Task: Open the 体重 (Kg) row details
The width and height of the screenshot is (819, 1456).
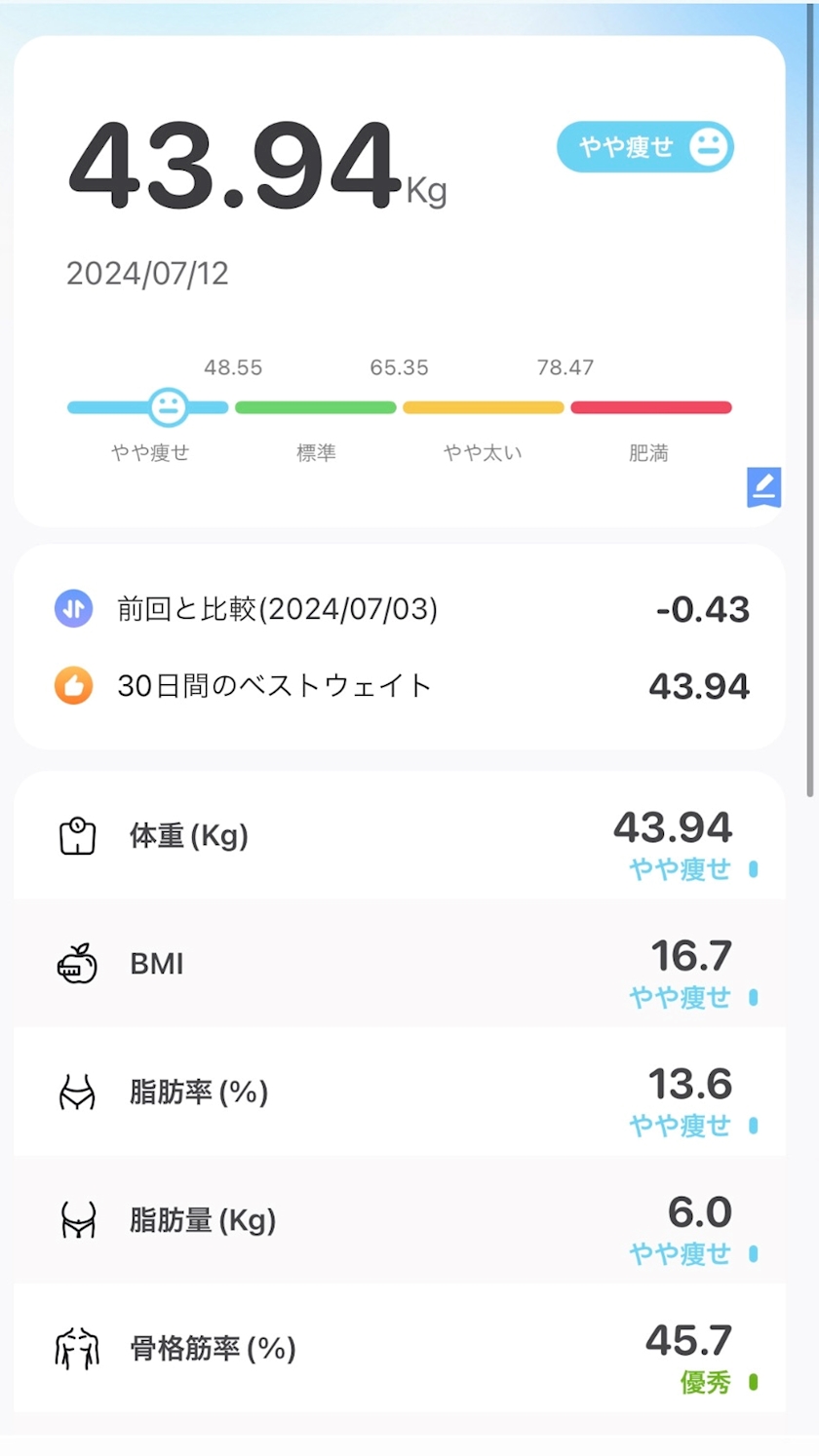Action: pyautogui.click(x=400, y=836)
